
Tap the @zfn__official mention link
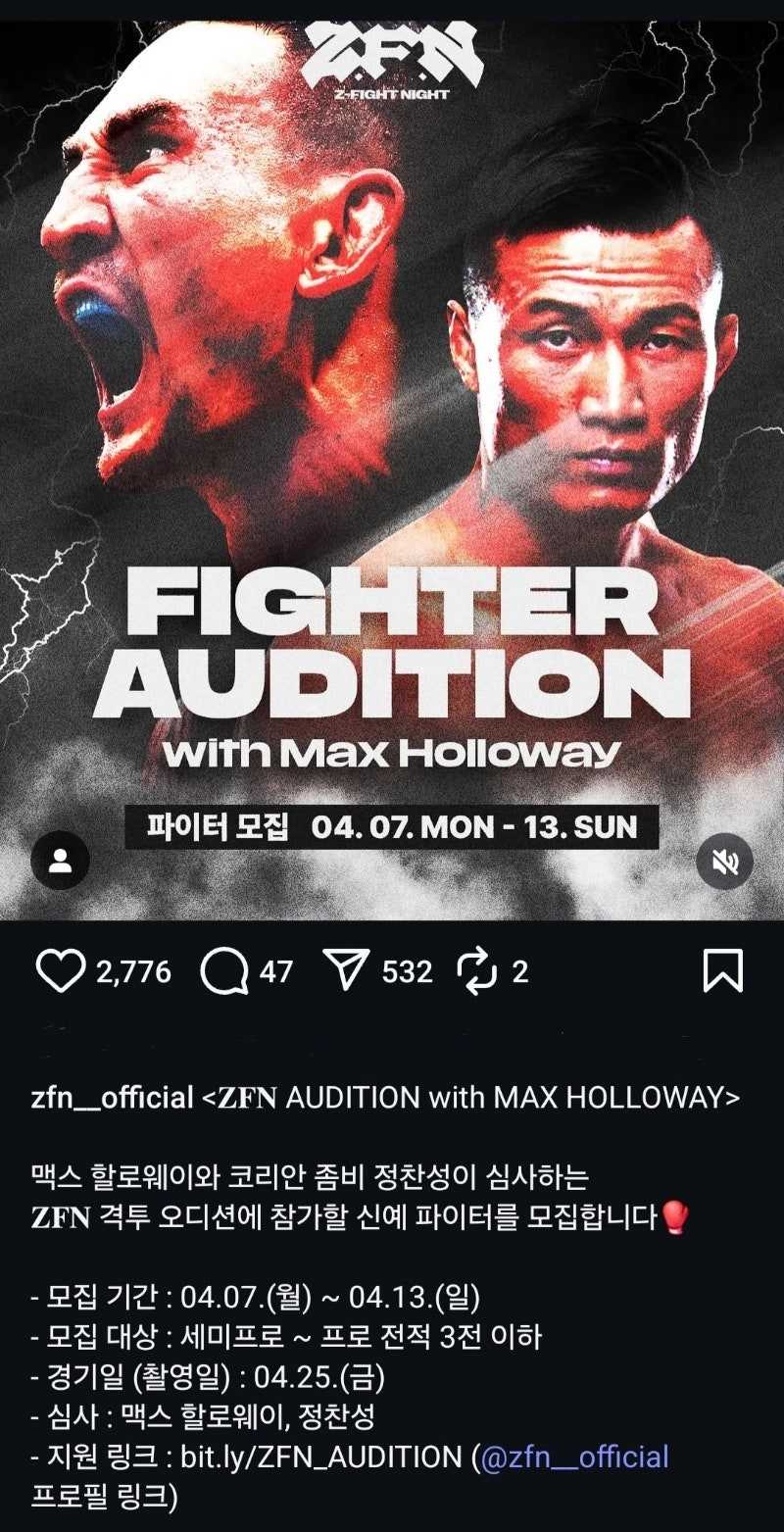573,1457
